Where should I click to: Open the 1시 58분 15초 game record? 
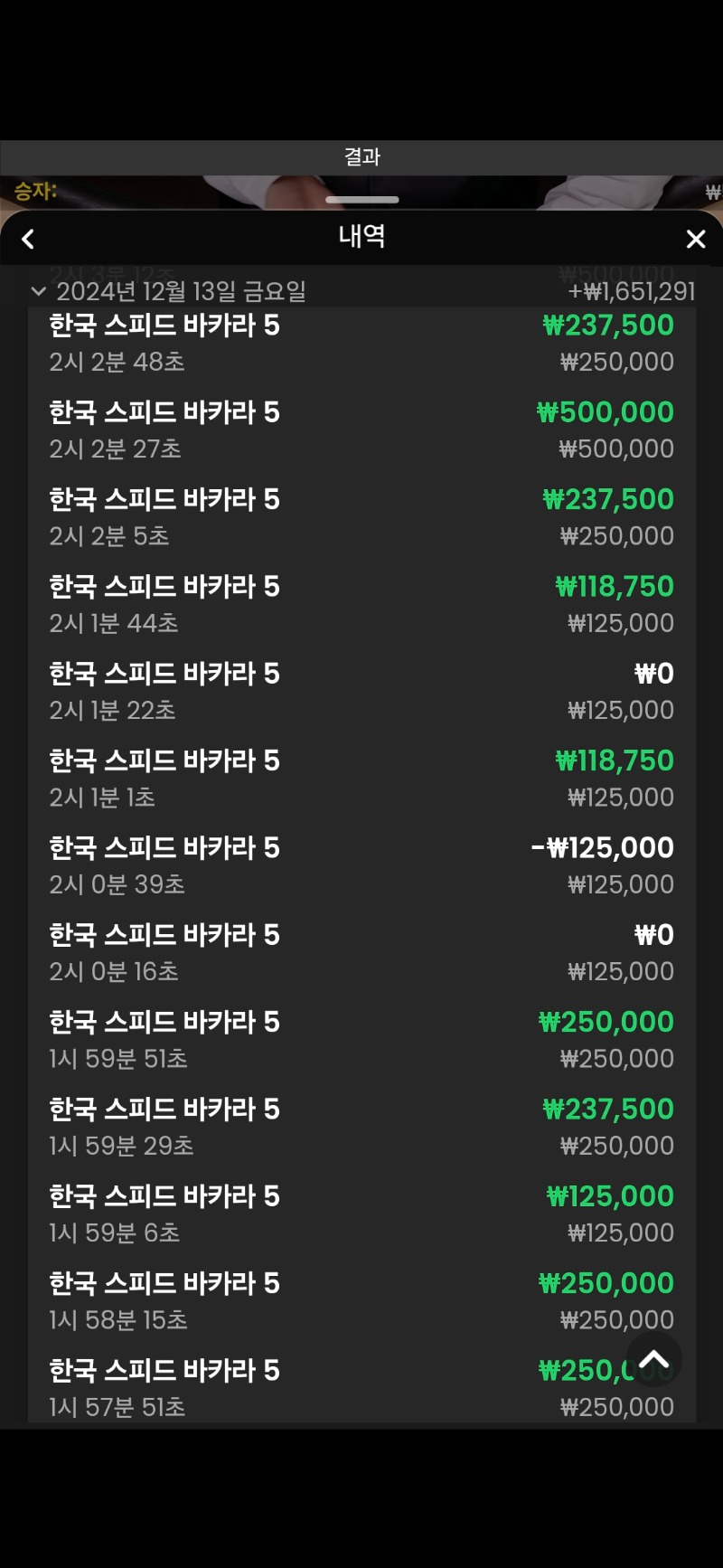361,1301
